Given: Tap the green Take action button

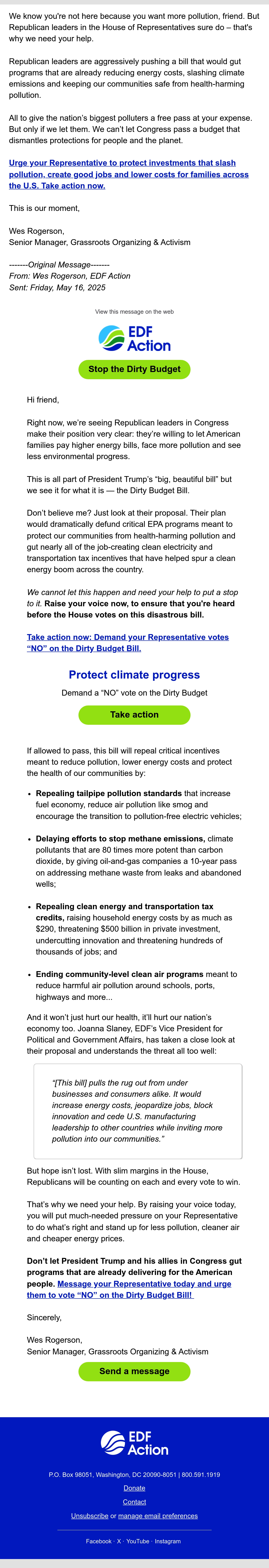Looking at the screenshot, I should [x=134, y=715].
